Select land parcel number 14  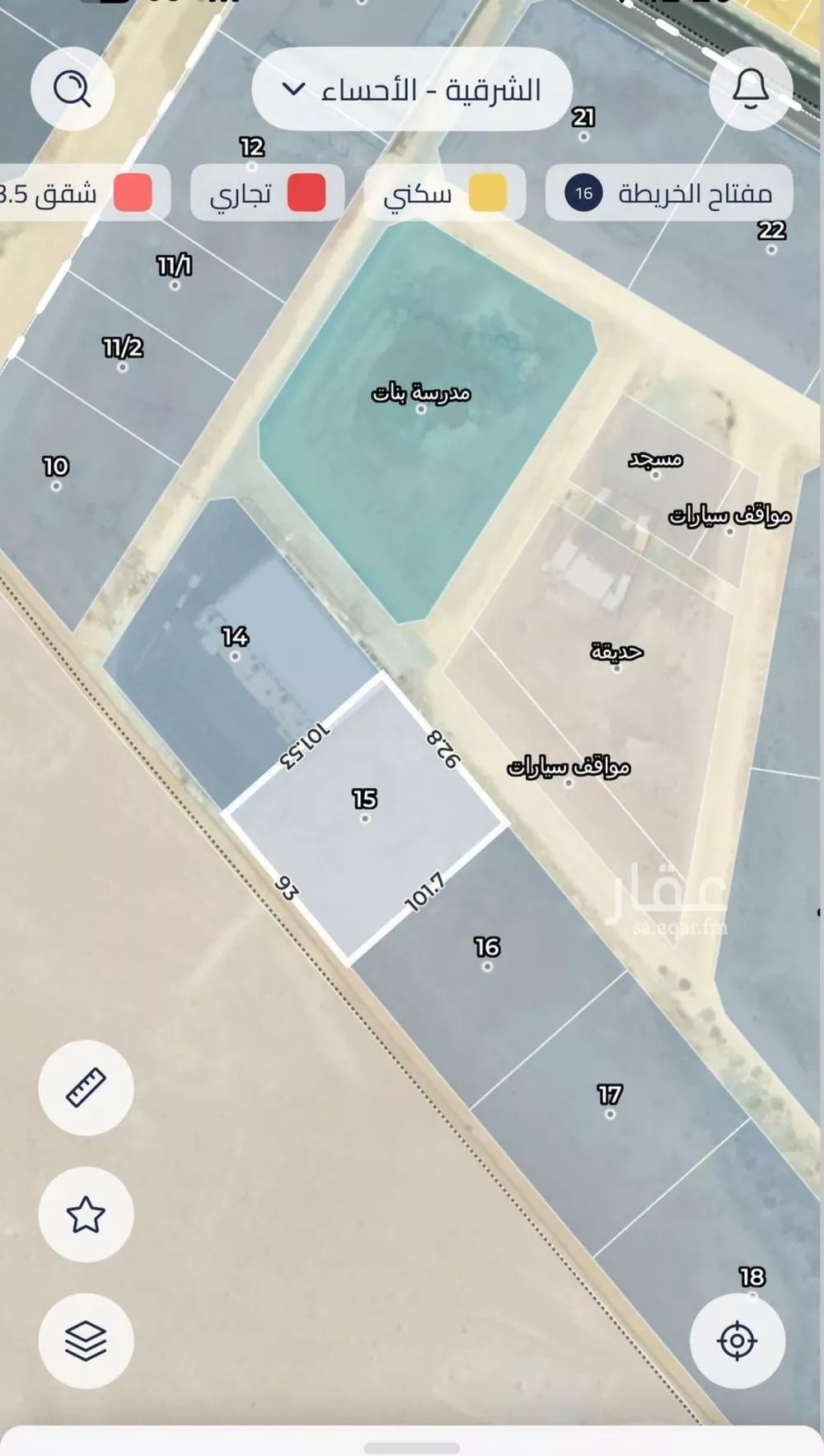(x=235, y=647)
